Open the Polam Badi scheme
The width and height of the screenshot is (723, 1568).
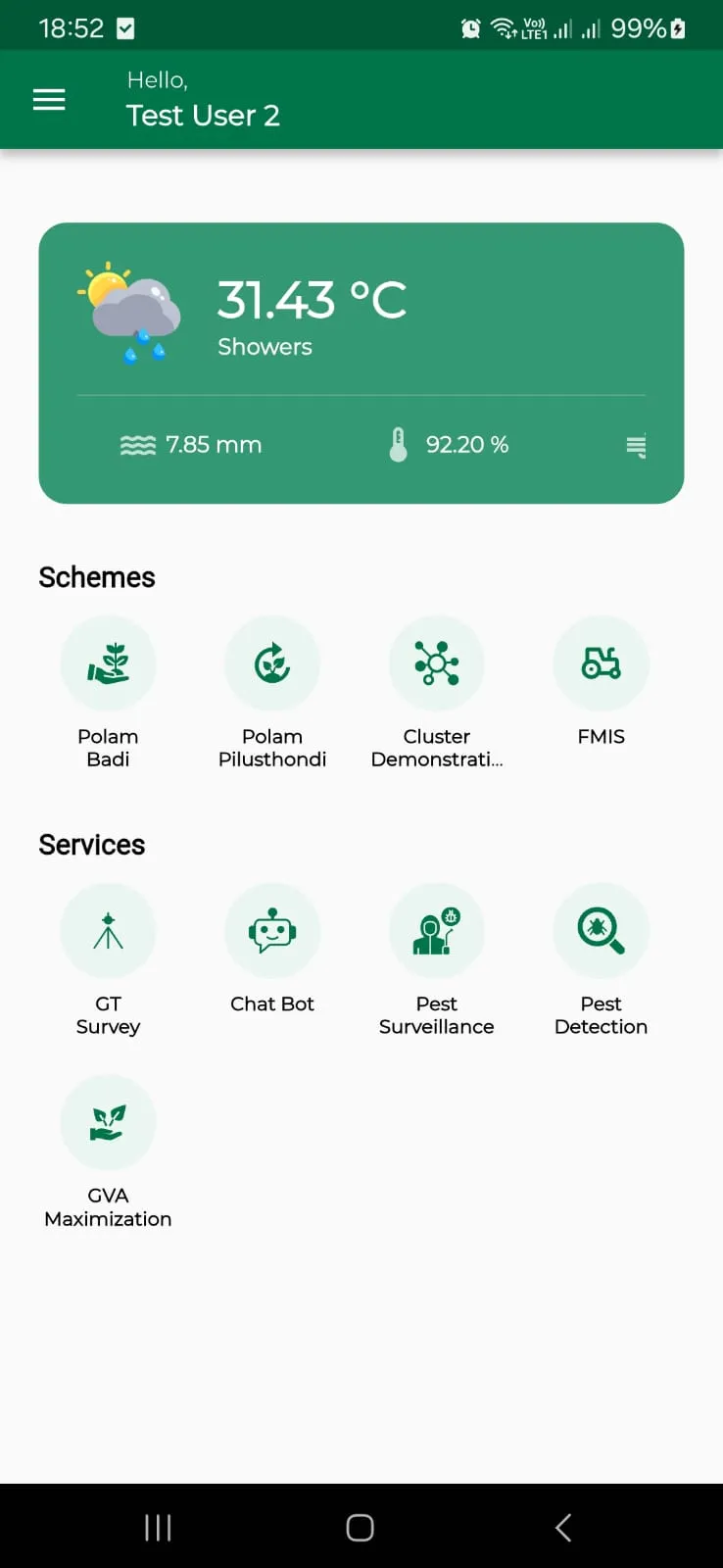click(108, 664)
